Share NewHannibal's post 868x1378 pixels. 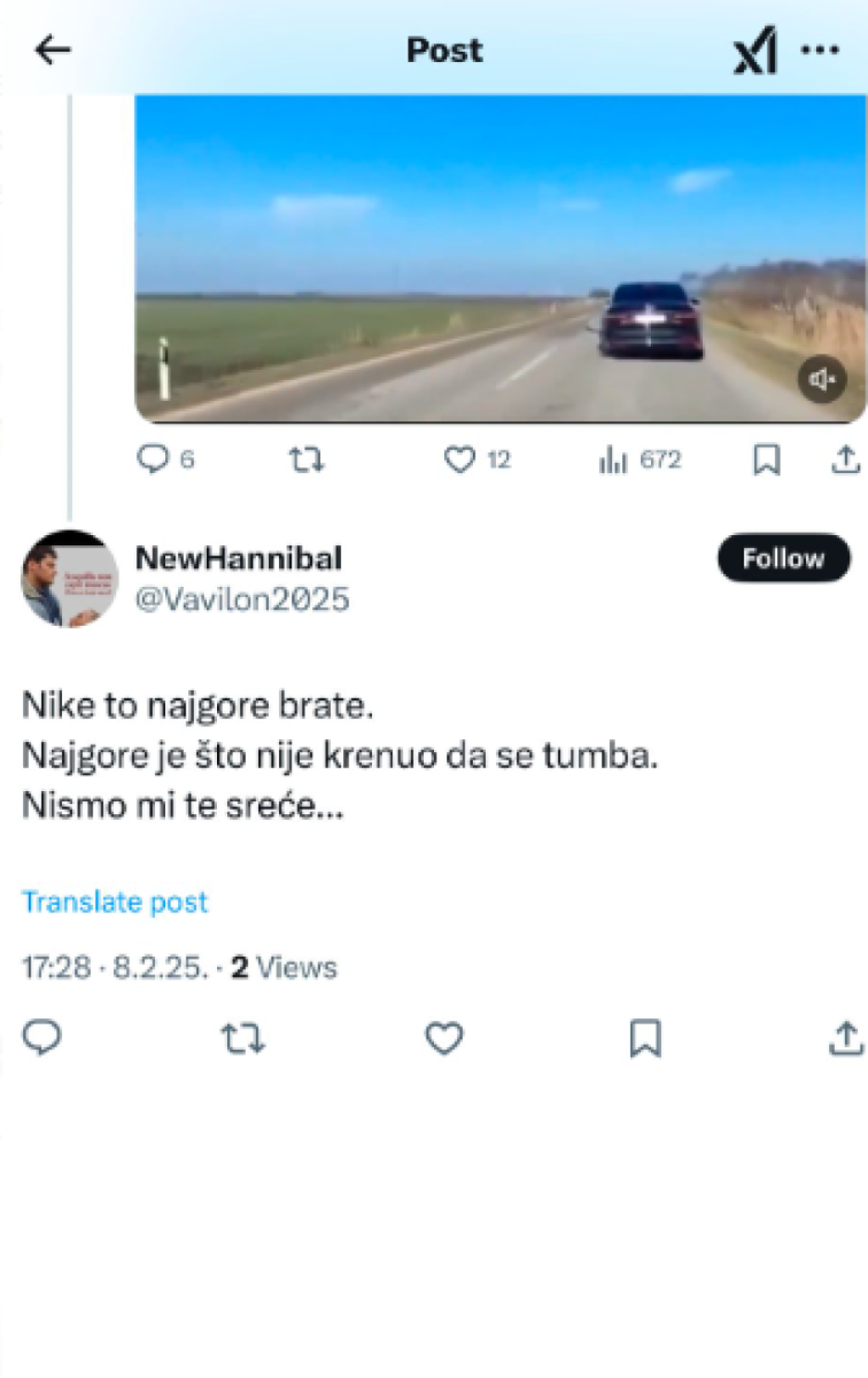[845, 1037]
